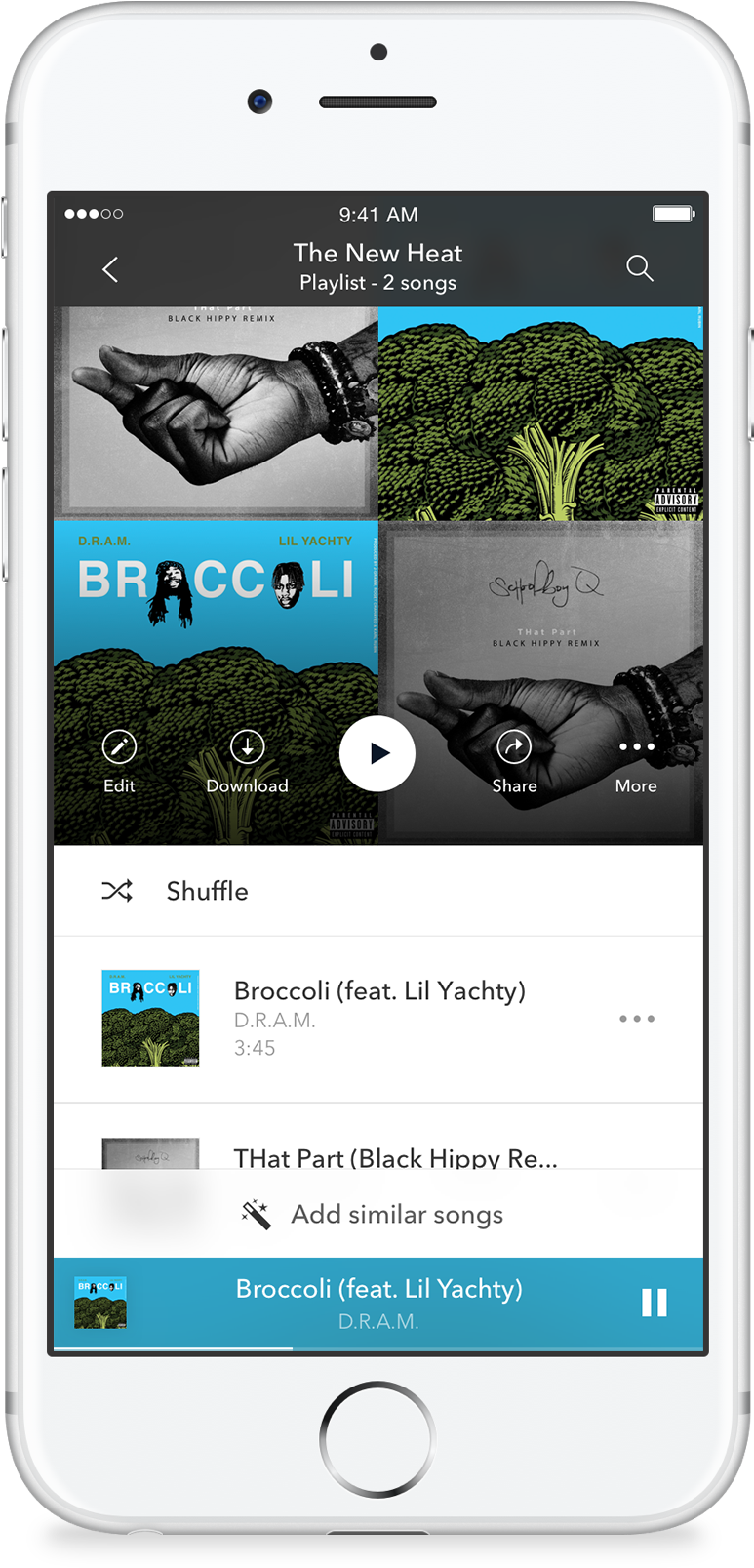The image size is (754, 1568).
Task: Start the playlist with the round play button
Action: 377,753
